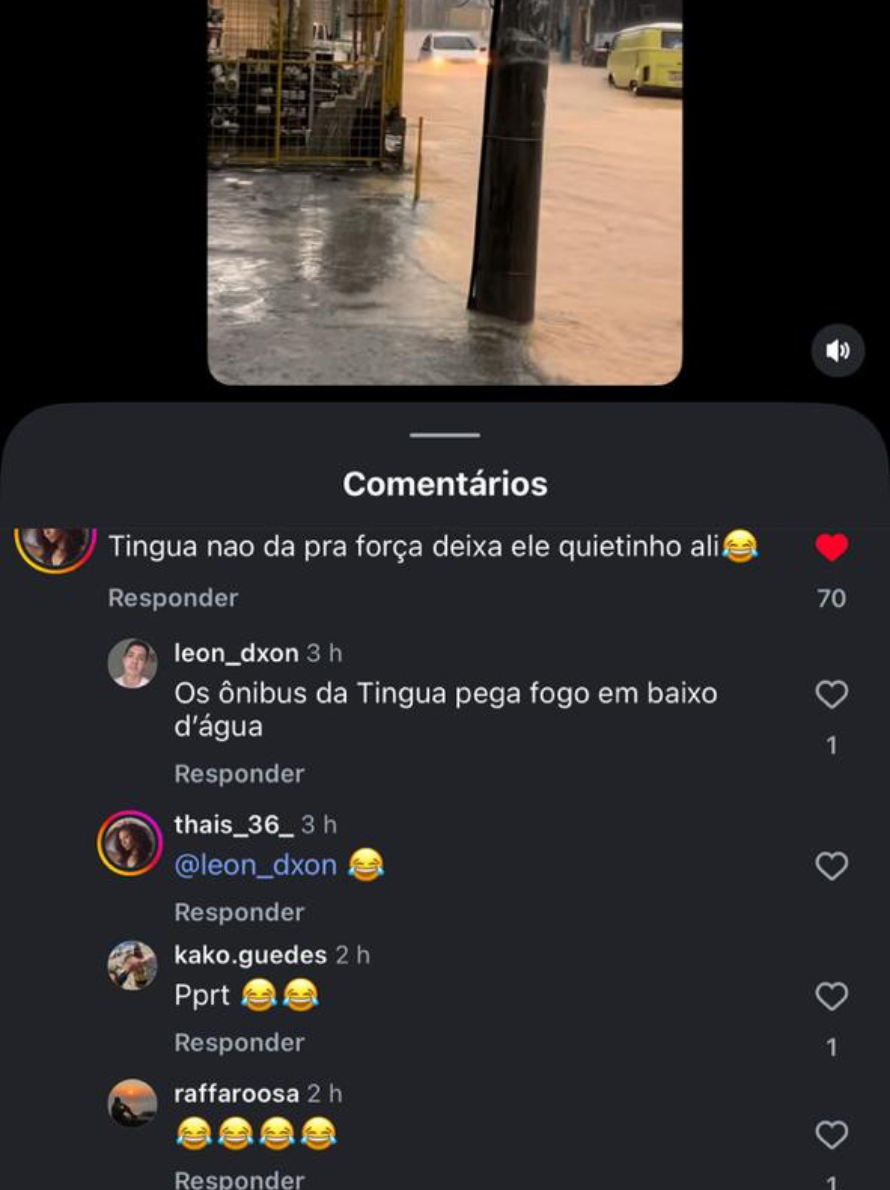Open thais_36_'s story from avatar
The image size is (890, 1190).
pyautogui.click(x=130, y=843)
